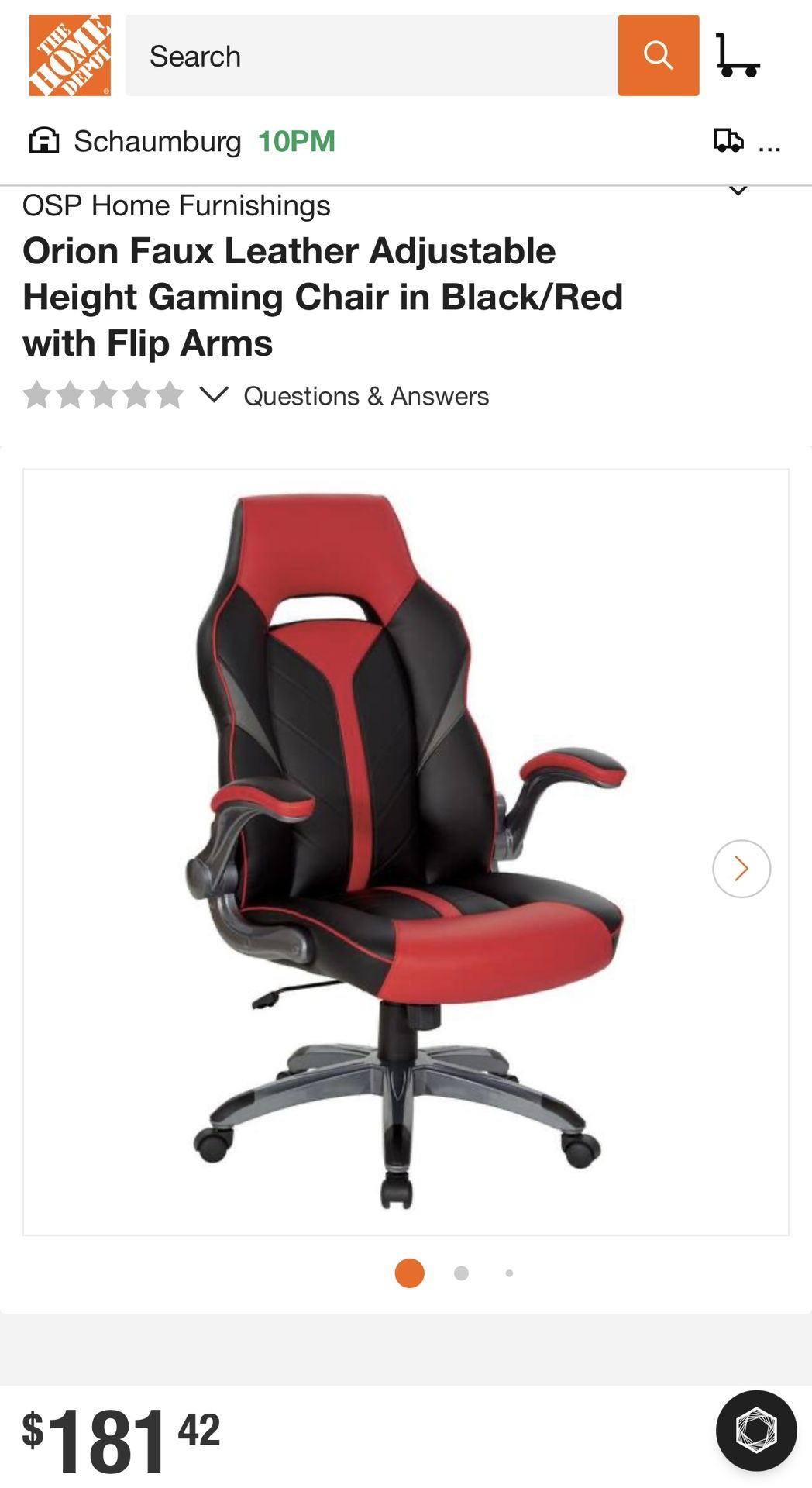This screenshot has height=1488, width=812.
Task: Show the next product image arrow
Action: click(x=741, y=869)
